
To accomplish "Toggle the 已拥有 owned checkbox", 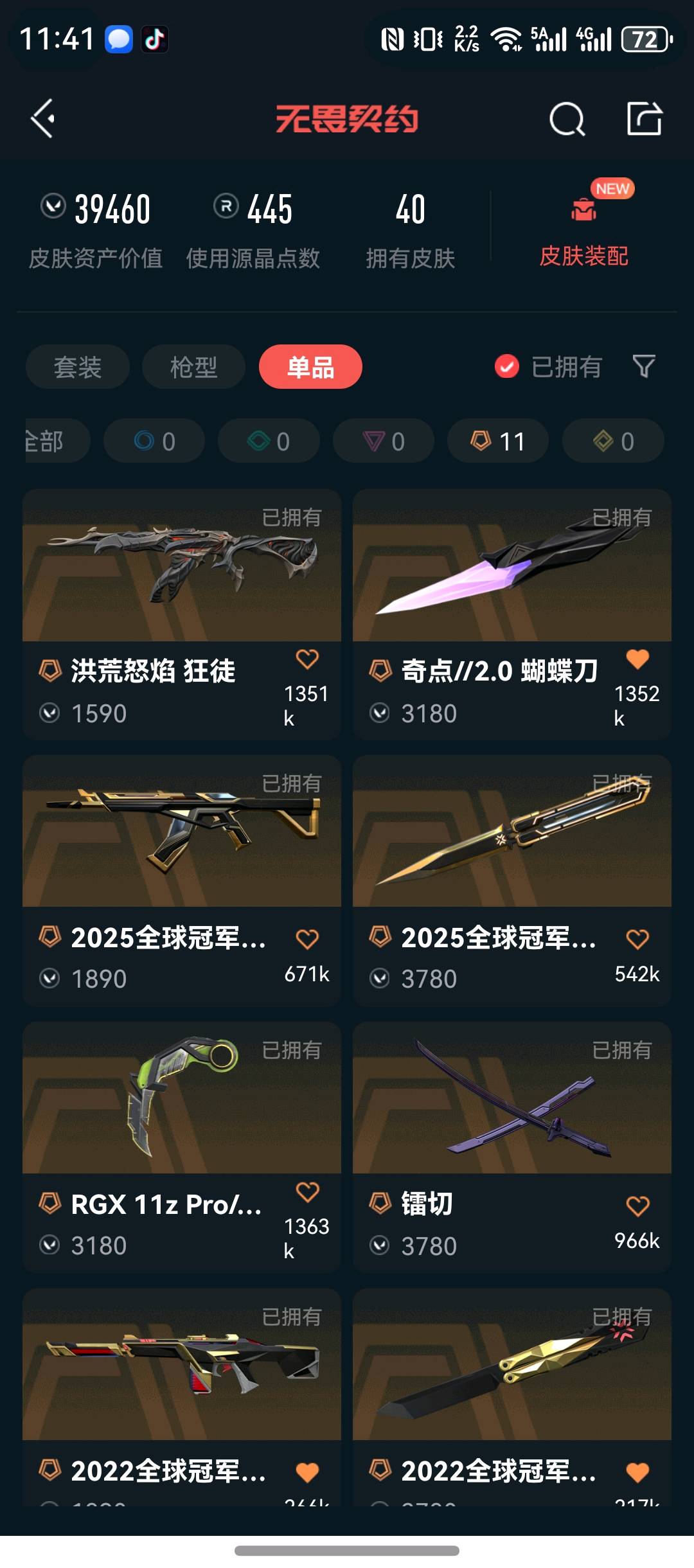I will (507, 366).
